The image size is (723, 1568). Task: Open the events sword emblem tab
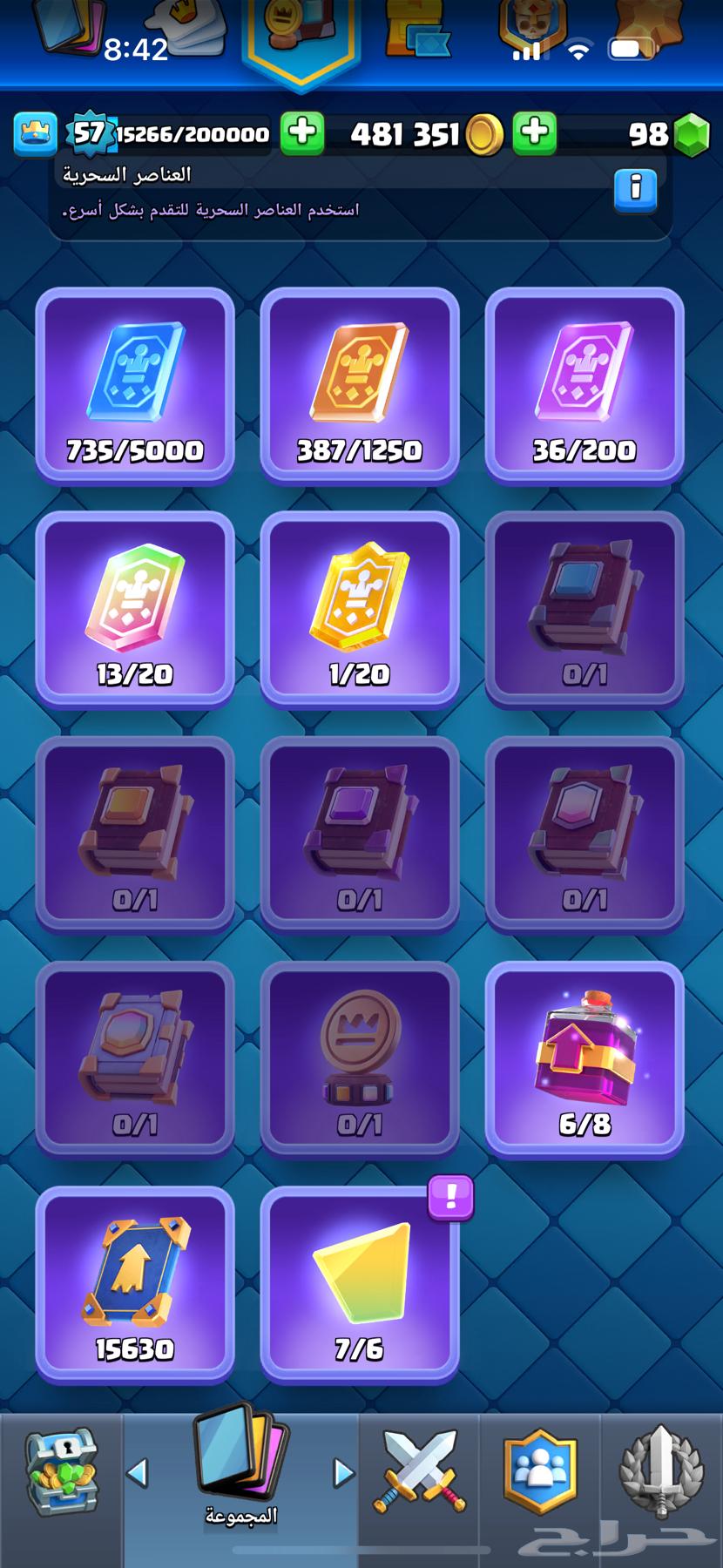660,1472
